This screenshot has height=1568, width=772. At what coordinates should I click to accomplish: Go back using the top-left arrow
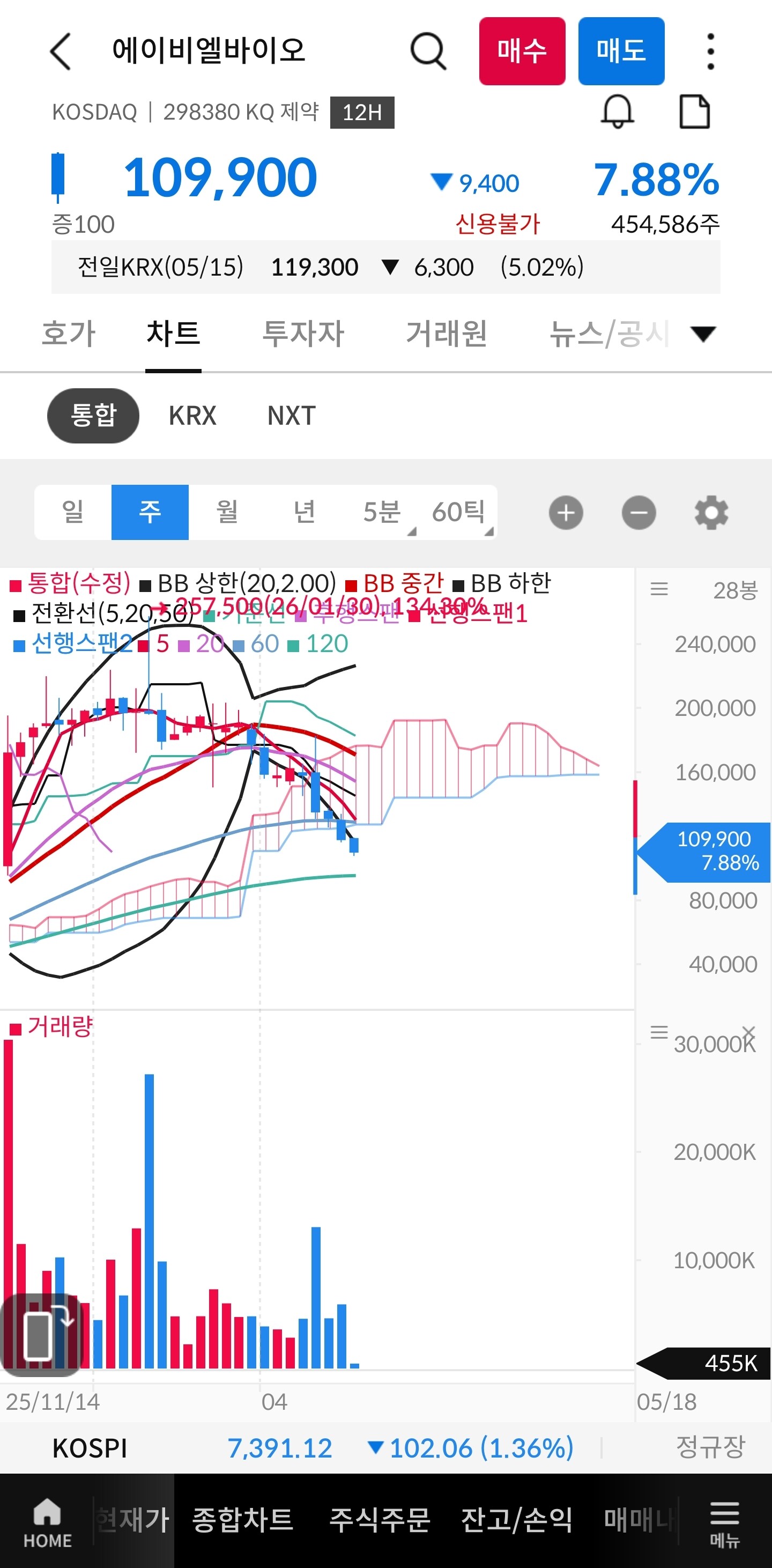click(x=61, y=51)
